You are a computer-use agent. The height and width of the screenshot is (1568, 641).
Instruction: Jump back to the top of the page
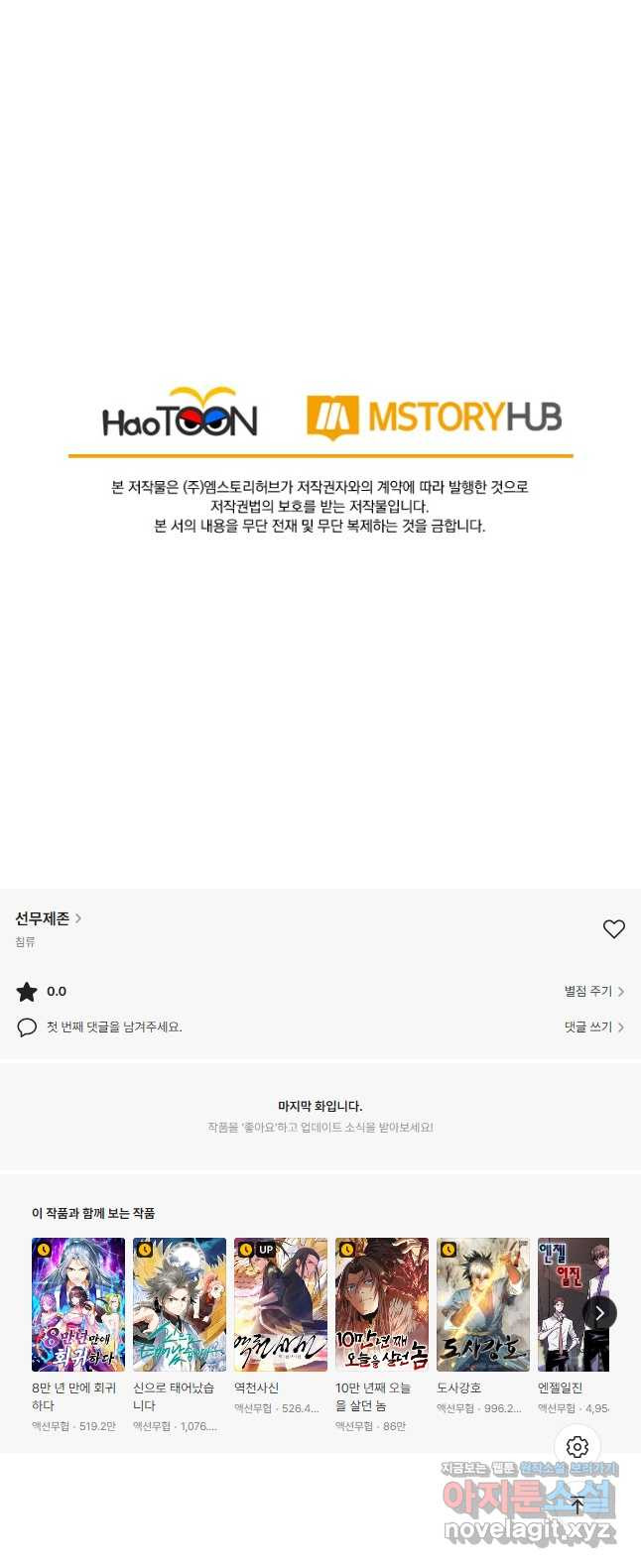point(577,1505)
